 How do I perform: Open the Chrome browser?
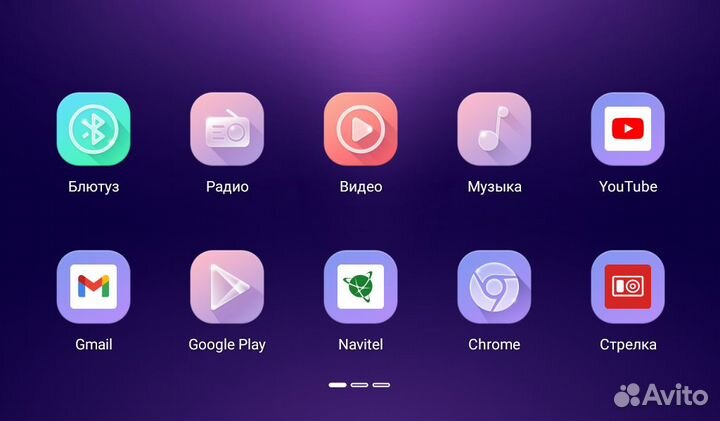tap(494, 287)
